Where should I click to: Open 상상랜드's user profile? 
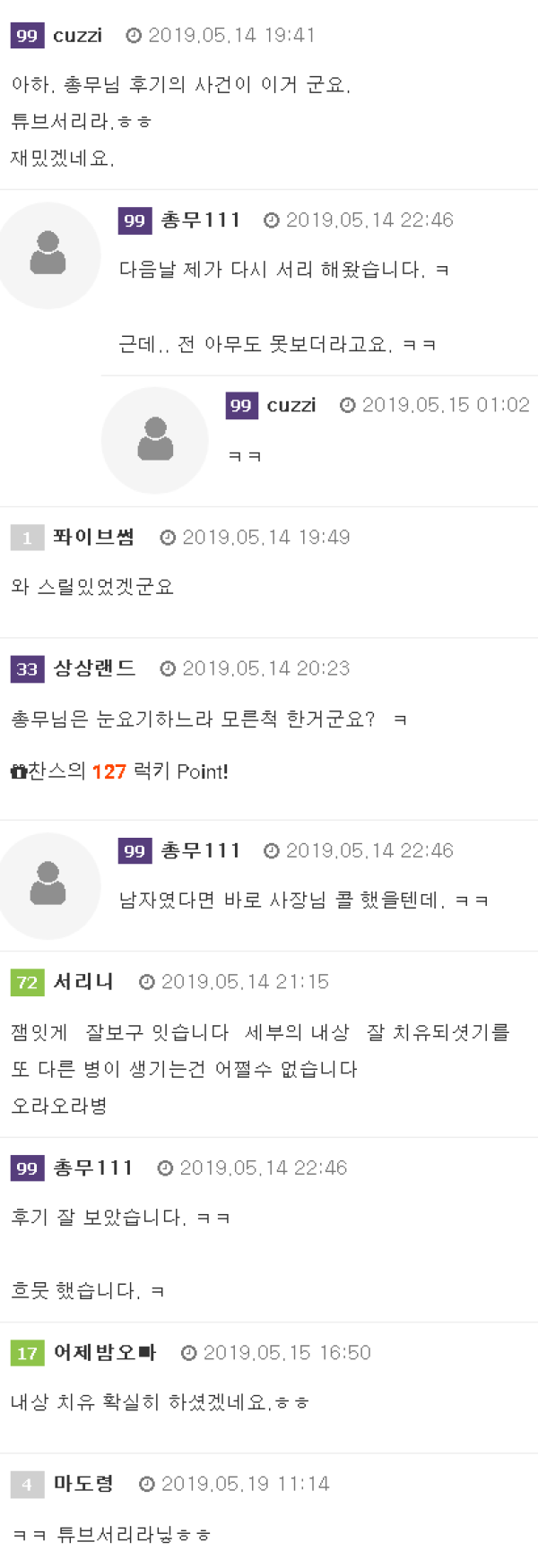coord(94,668)
